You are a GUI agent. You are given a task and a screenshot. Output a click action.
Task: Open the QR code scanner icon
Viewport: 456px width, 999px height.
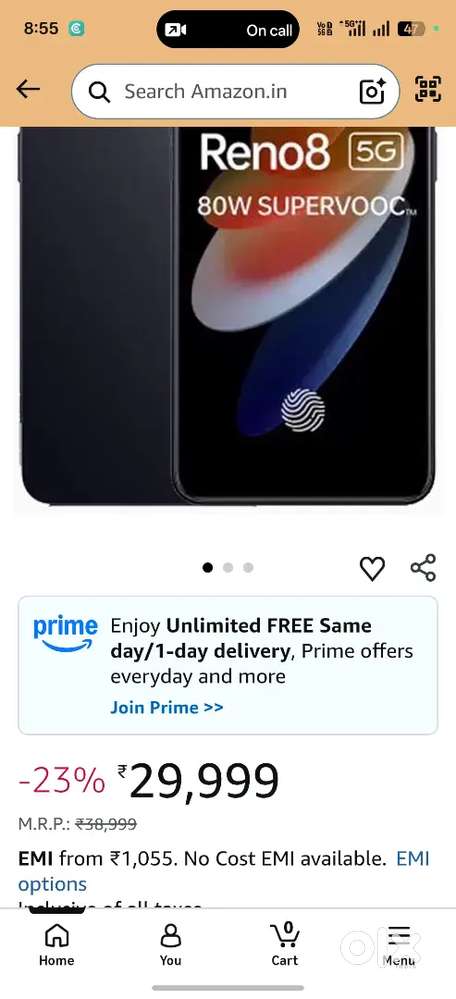point(428,89)
